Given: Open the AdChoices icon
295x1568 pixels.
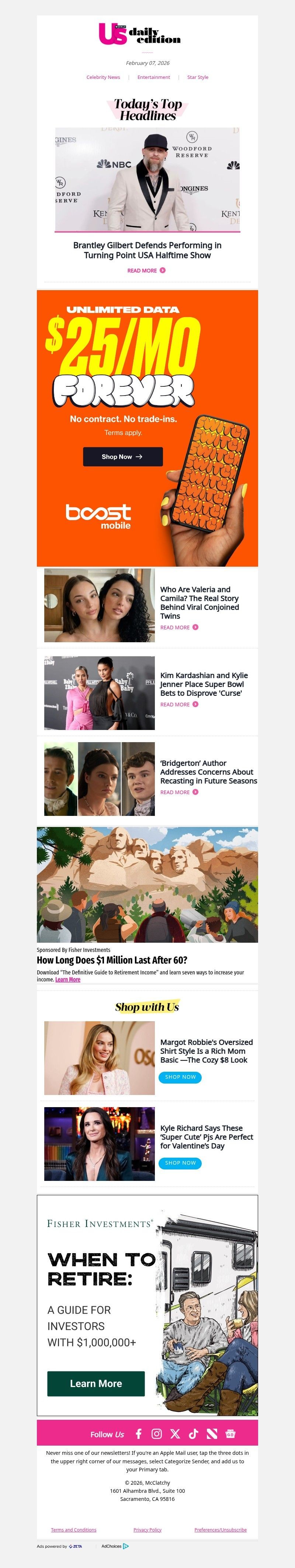Looking at the screenshot, I should point(126,1546).
